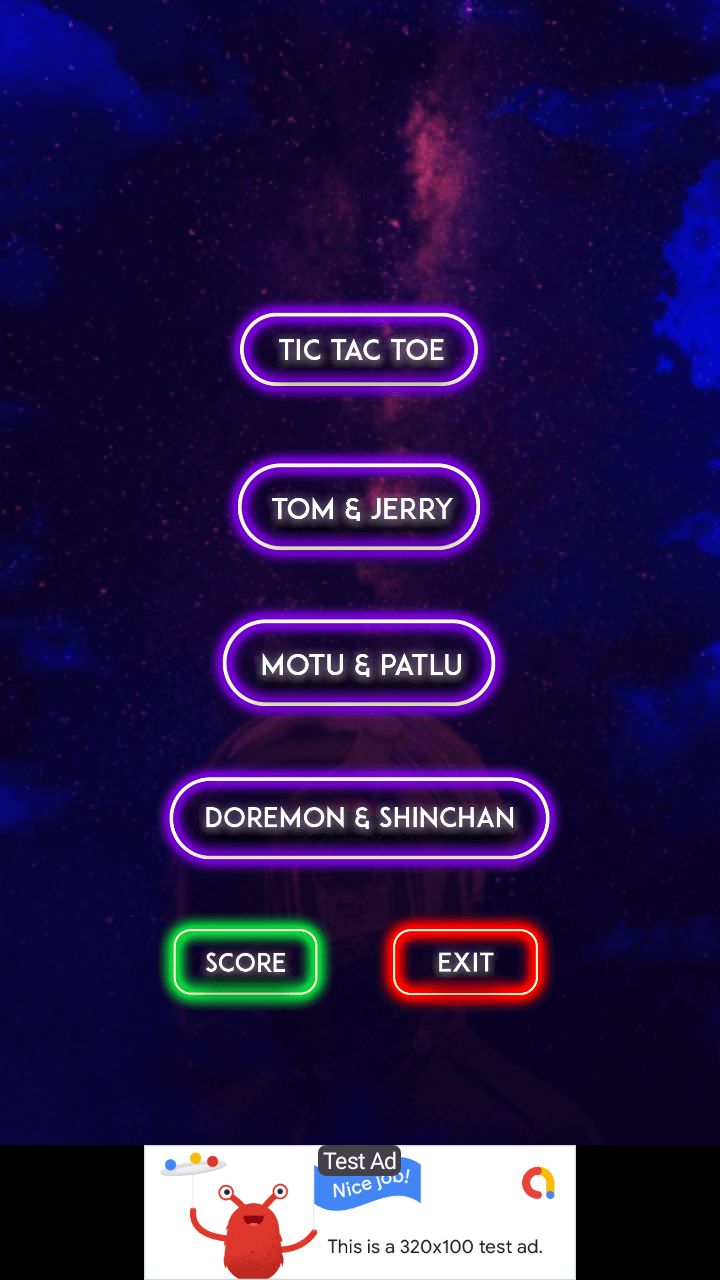Select the Tom & Jerry mode
Image resolution: width=720 pixels, height=1280 pixels.
point(359,507)
